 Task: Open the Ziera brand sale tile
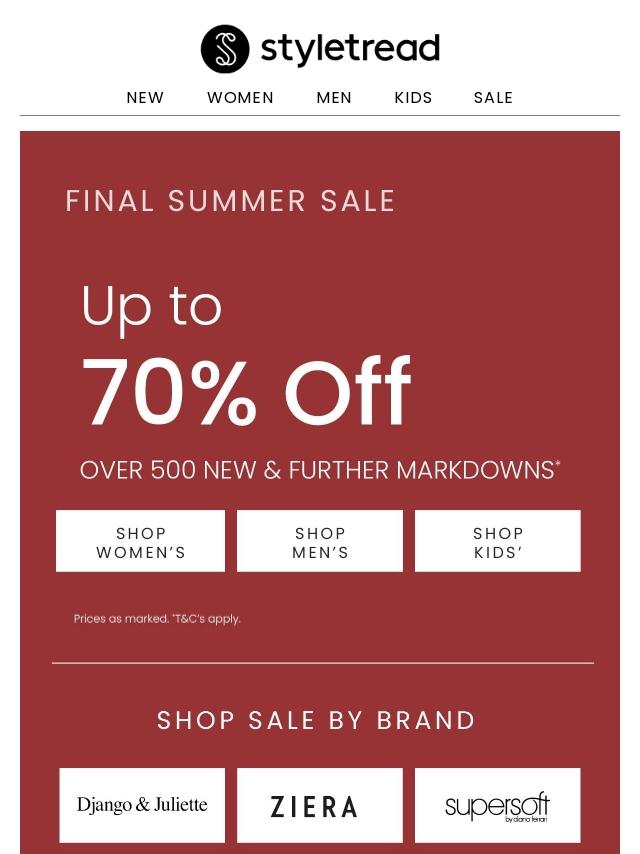tap(320, 805)
